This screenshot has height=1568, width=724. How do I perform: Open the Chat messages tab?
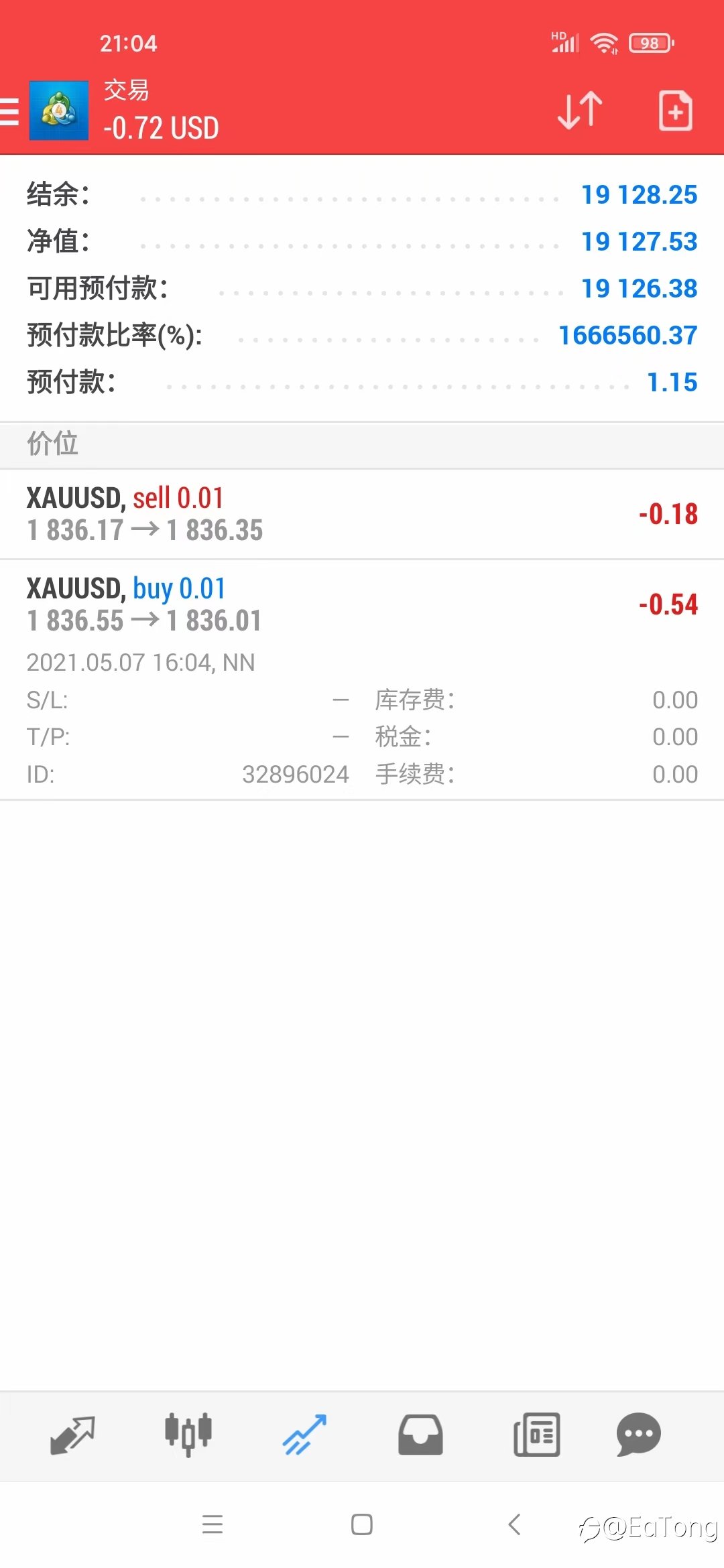pyautogui.click(x=638, y=1435)
